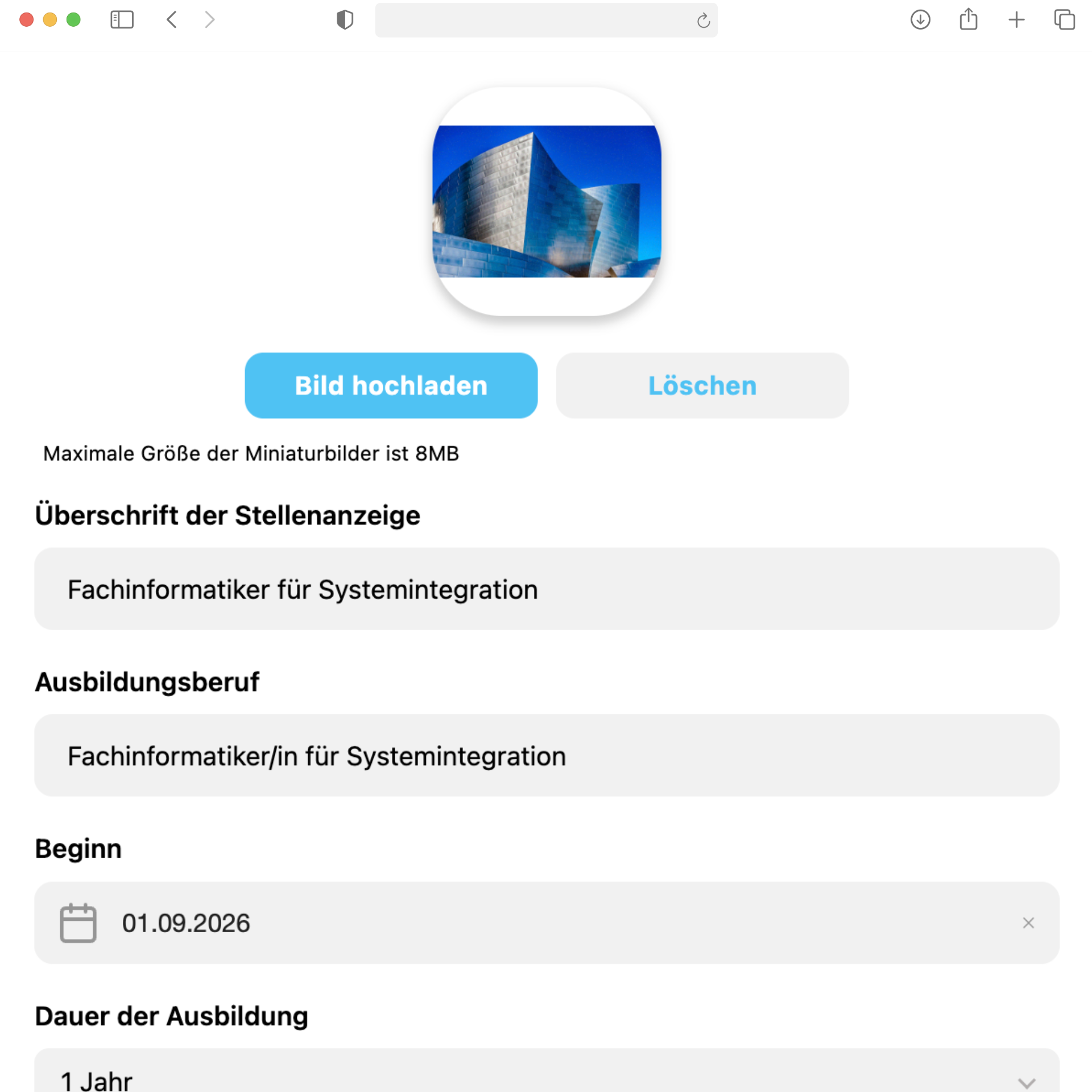The height and width of the screenshot is (1092, 1092).
Task: Go forward to the next page
Action: [x=210, y=20]
